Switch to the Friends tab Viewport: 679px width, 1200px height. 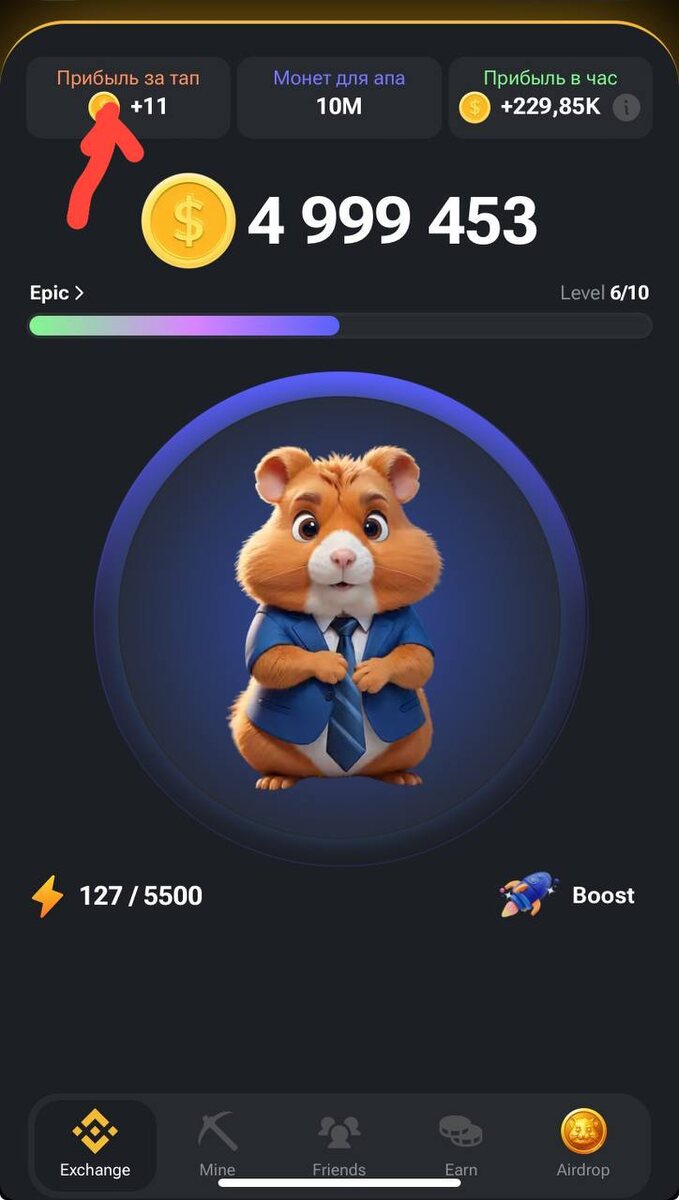pos(339,1144)
